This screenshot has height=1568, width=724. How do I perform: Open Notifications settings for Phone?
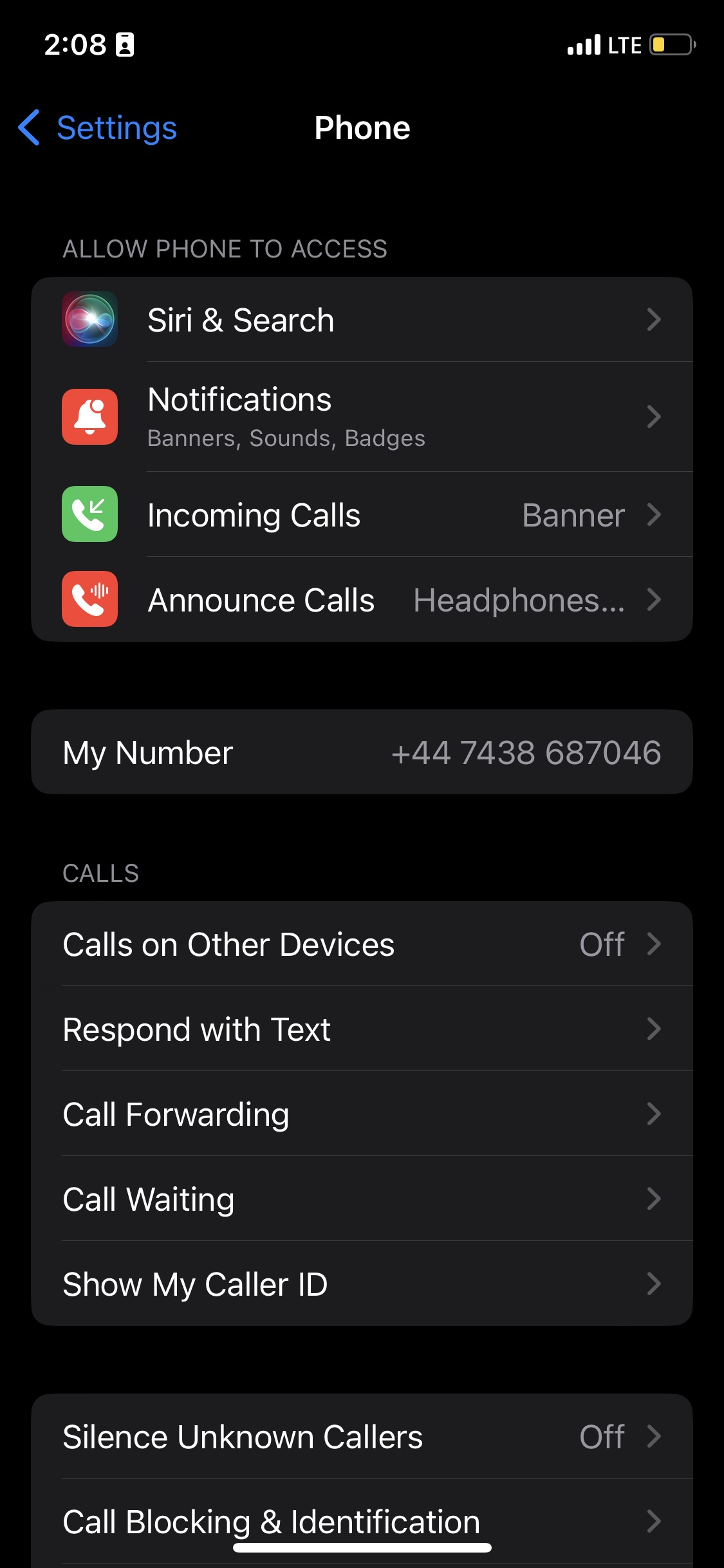(x=362, y=416)
